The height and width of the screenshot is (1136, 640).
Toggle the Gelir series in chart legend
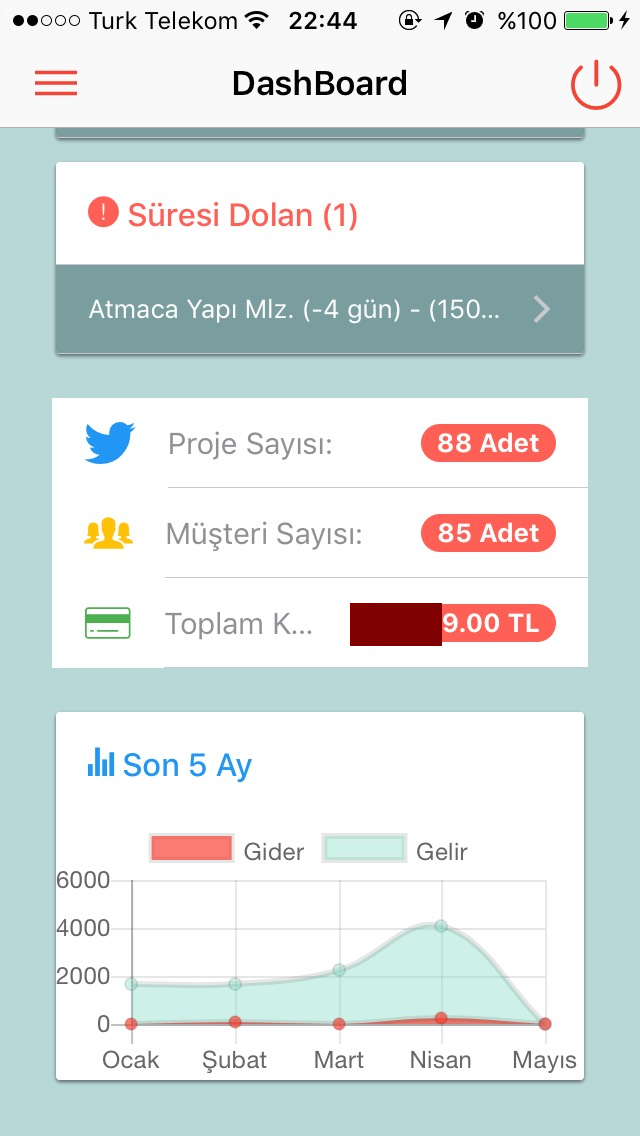(395, 849)
